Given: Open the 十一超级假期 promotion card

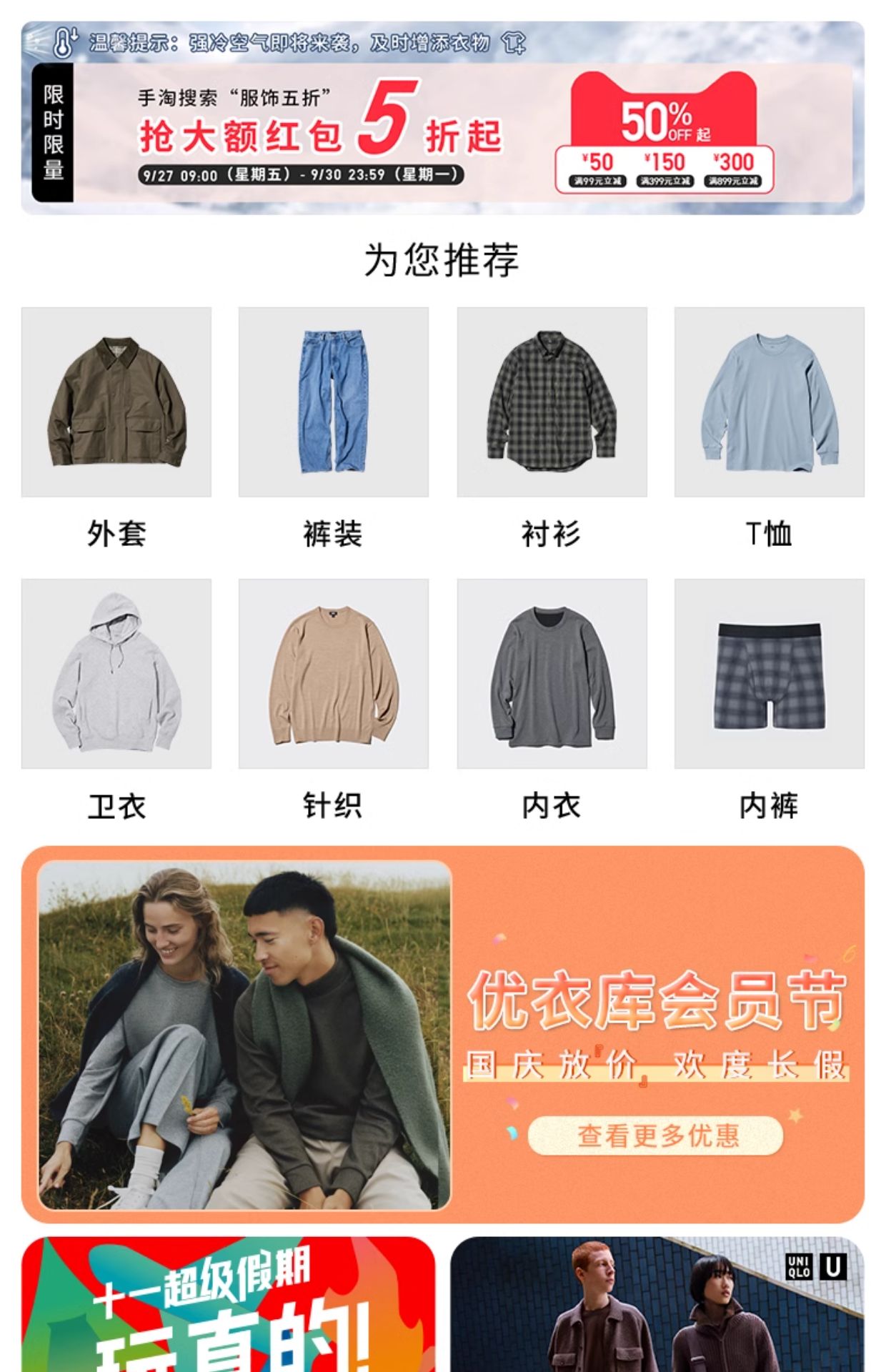Looking at the screenshot, I should [x=229, y=1304].
